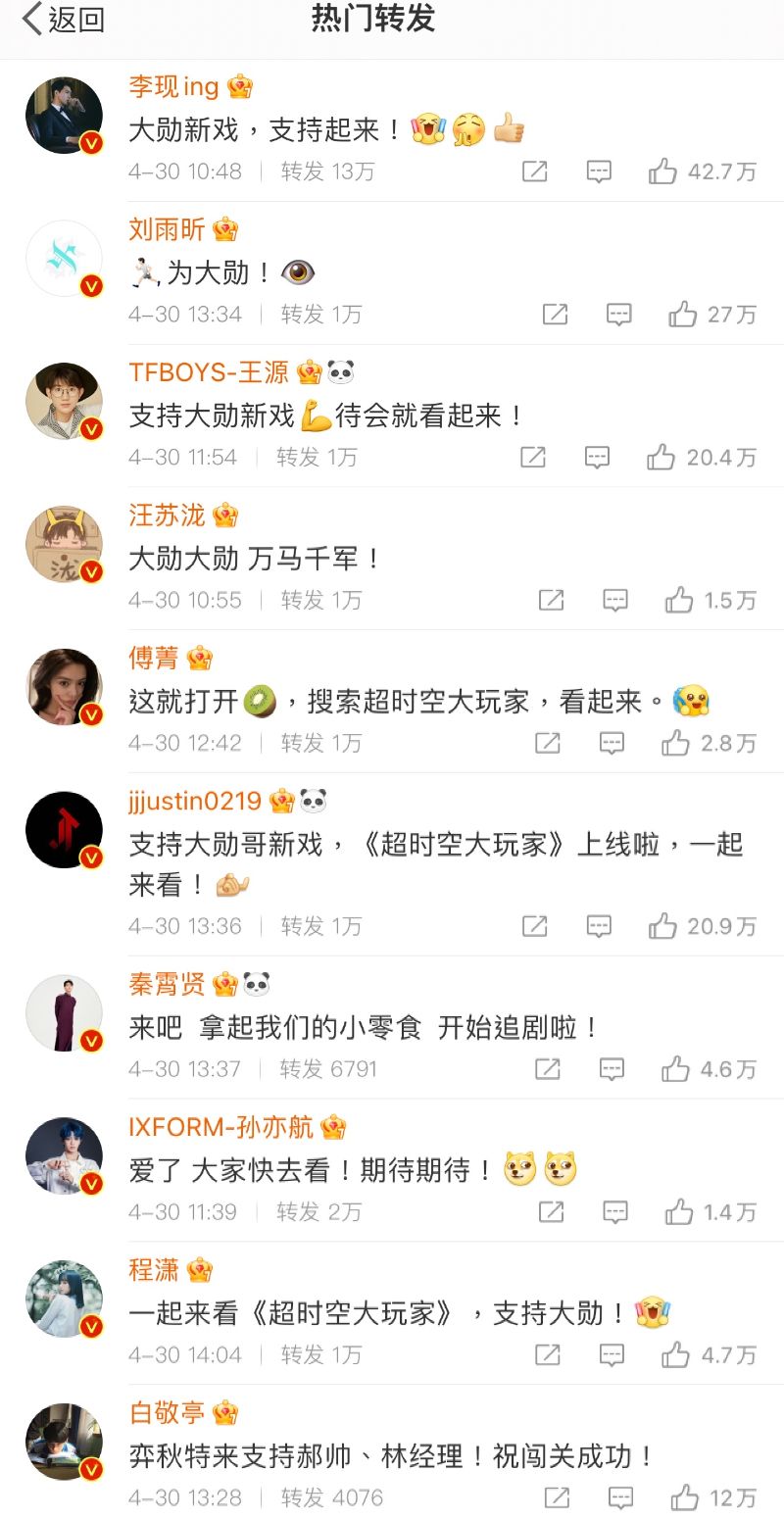
Task: Comment on 刘雨昕's repost
Action: coord(618,315)
